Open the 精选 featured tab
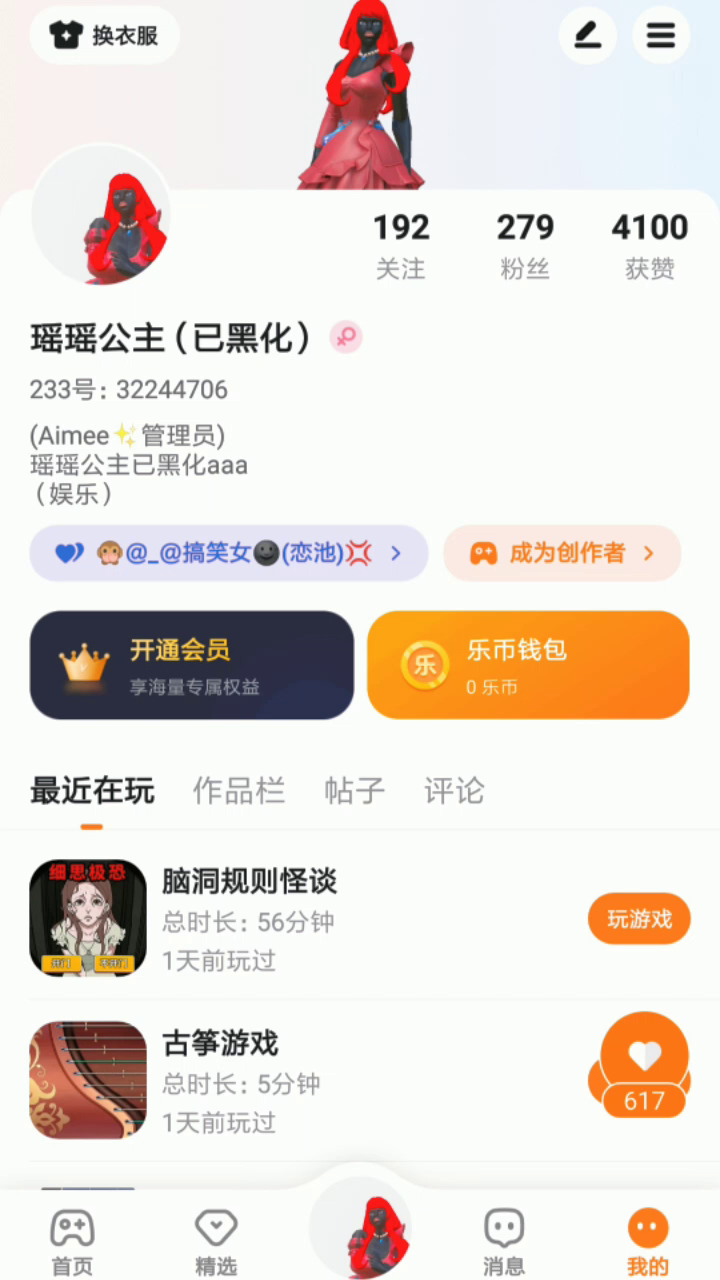 (216, 1241)
